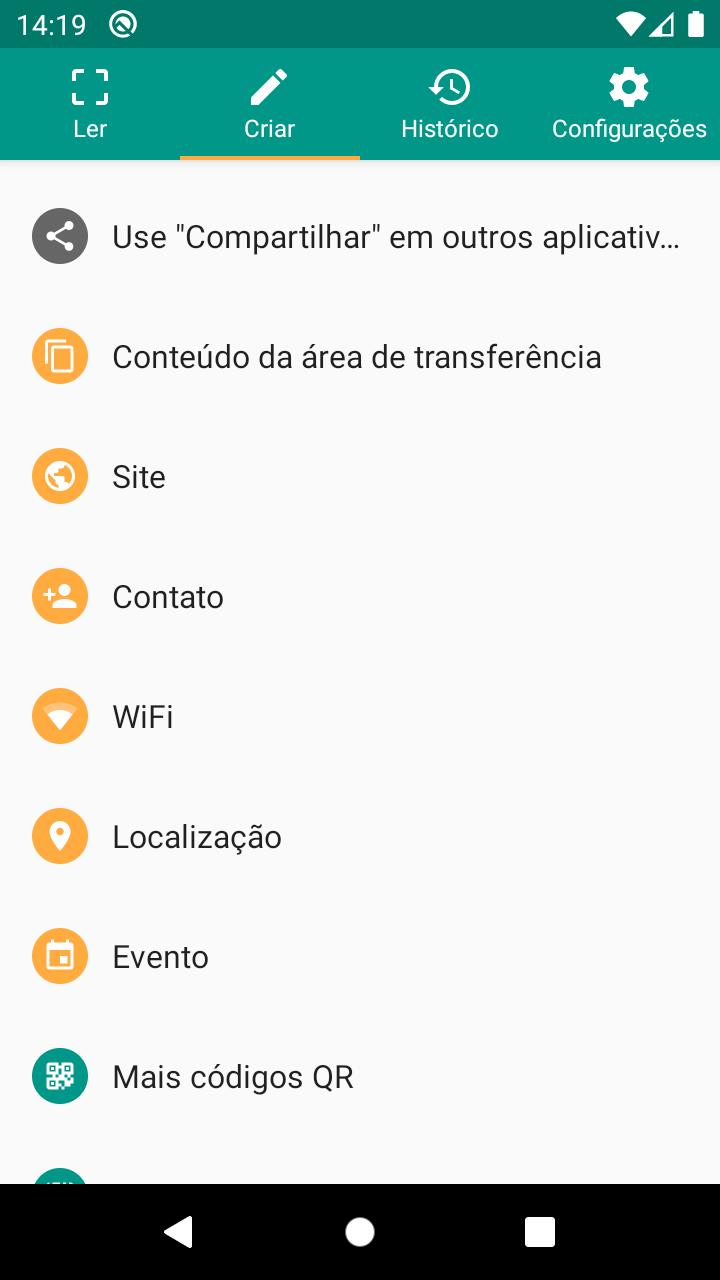
Task: Open the Localização option
Action: click(x=360, y=837)
